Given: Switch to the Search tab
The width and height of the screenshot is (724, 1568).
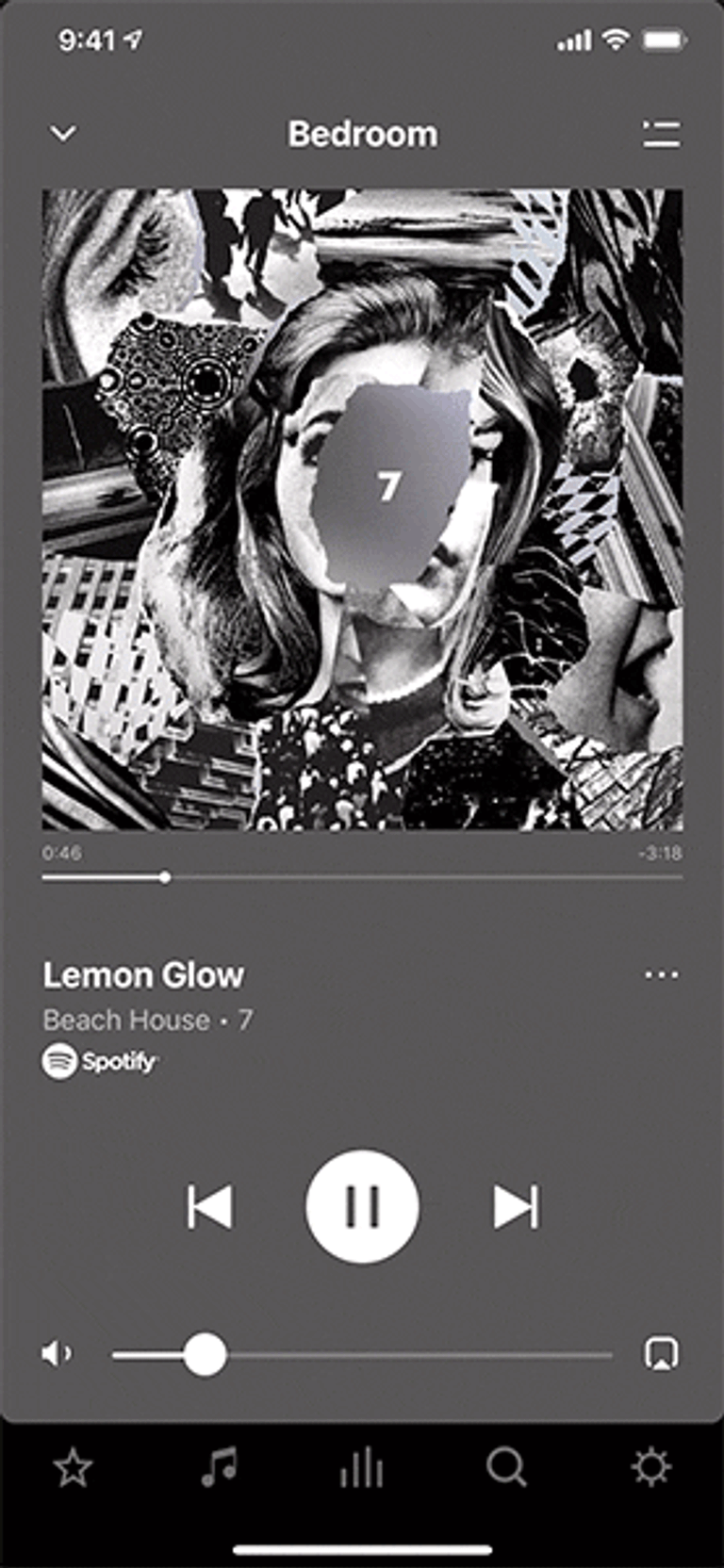Looking at the screenshot, I should (506, 1468).
